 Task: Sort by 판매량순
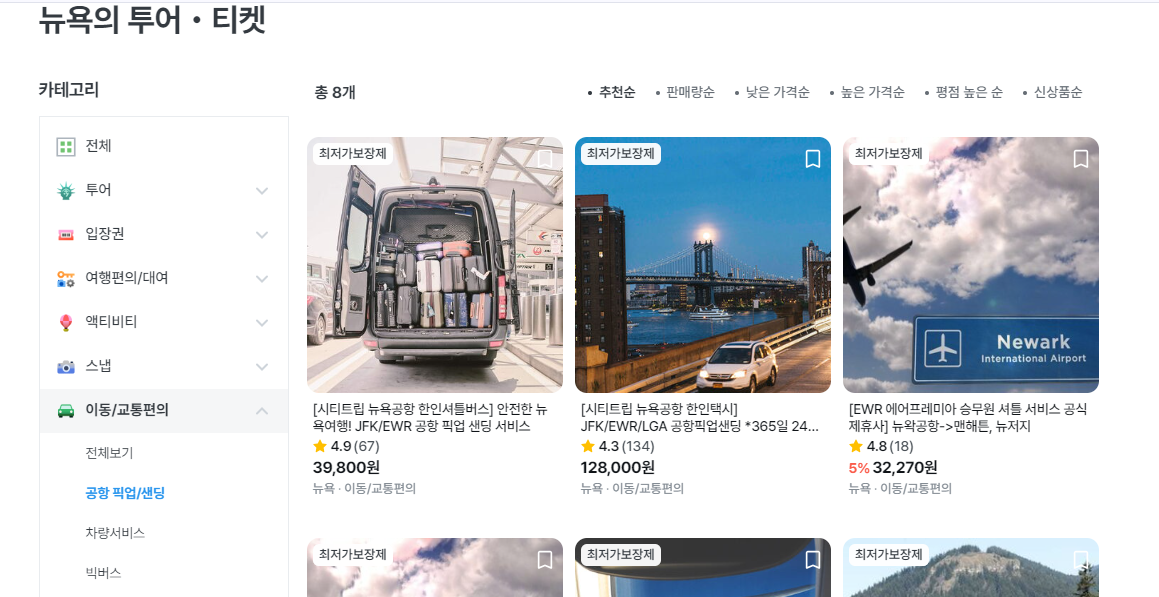tap(690, 92)
